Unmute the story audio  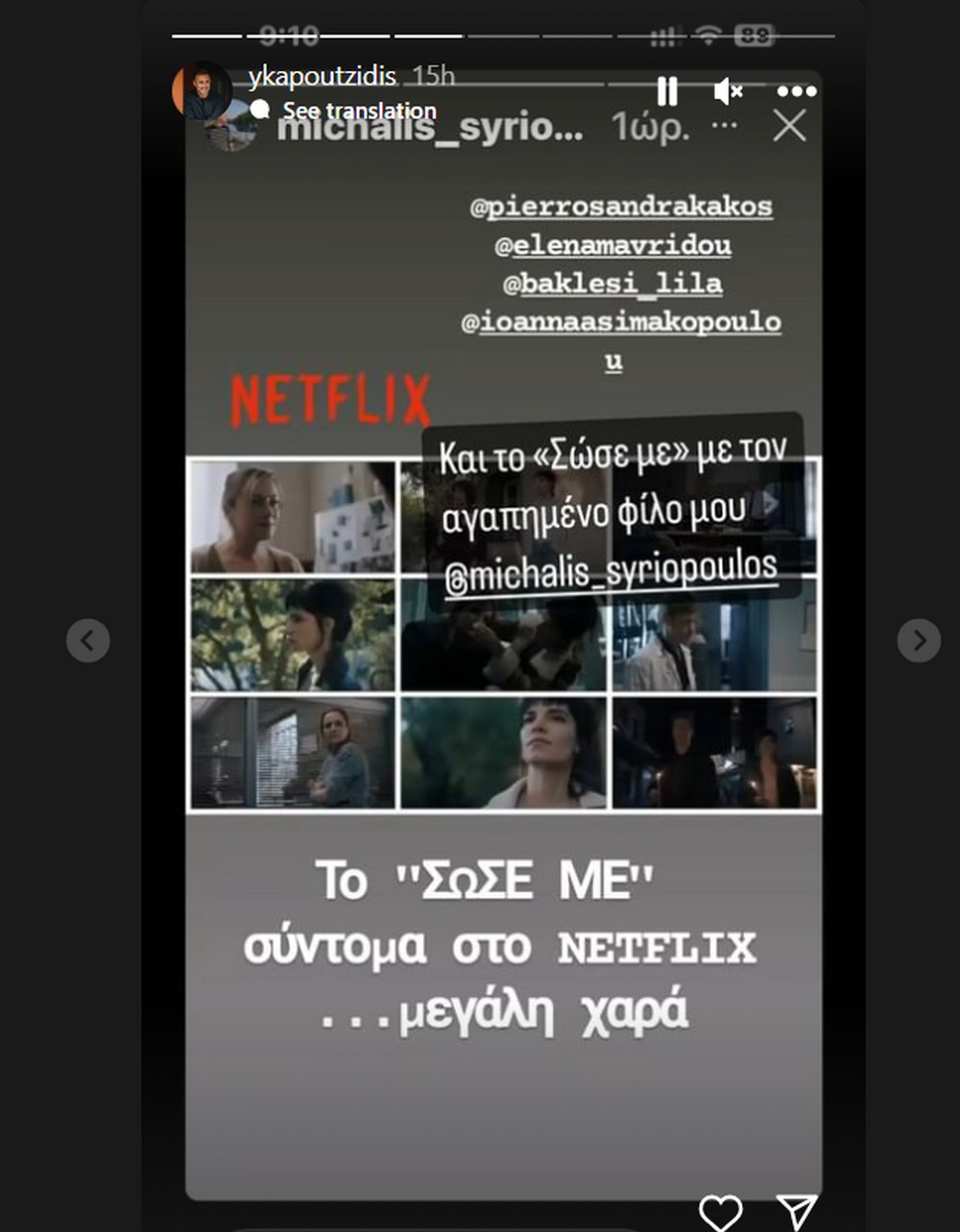coord(728,91)
